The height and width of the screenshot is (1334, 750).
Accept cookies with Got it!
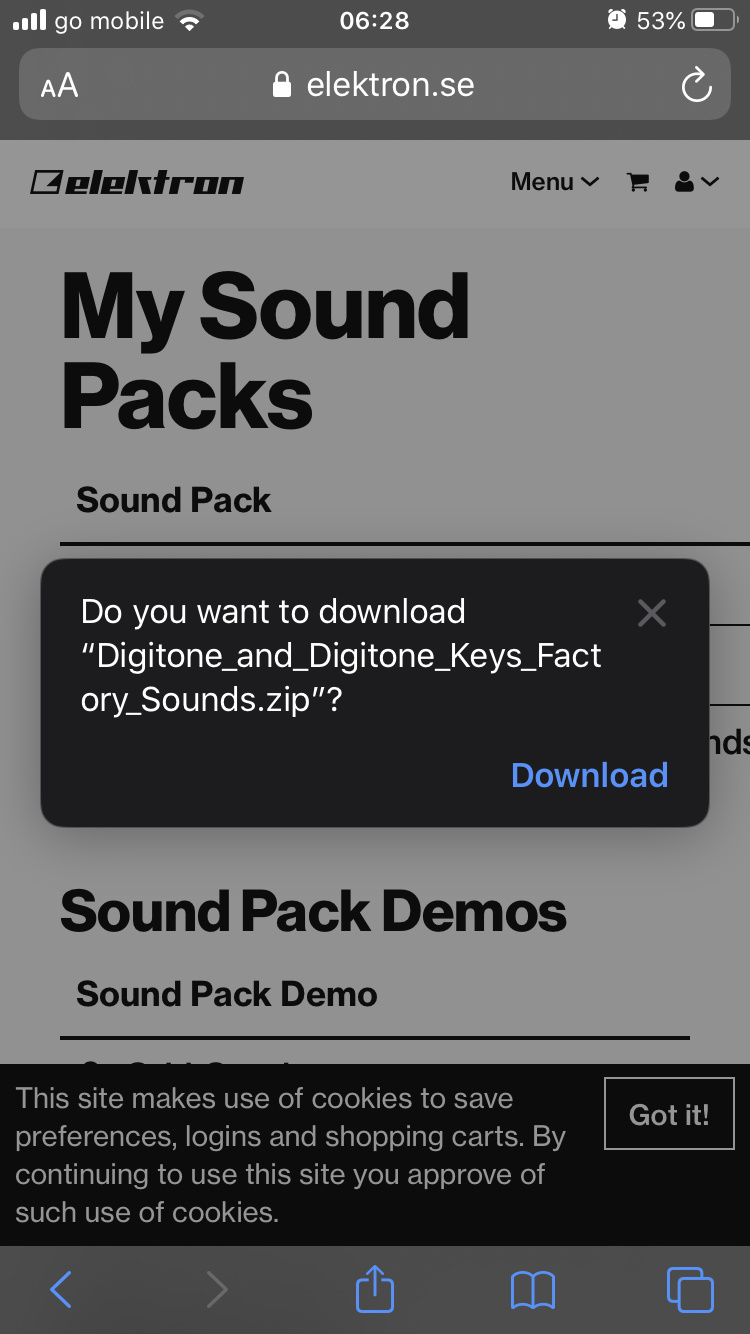tap(669, 1114)
